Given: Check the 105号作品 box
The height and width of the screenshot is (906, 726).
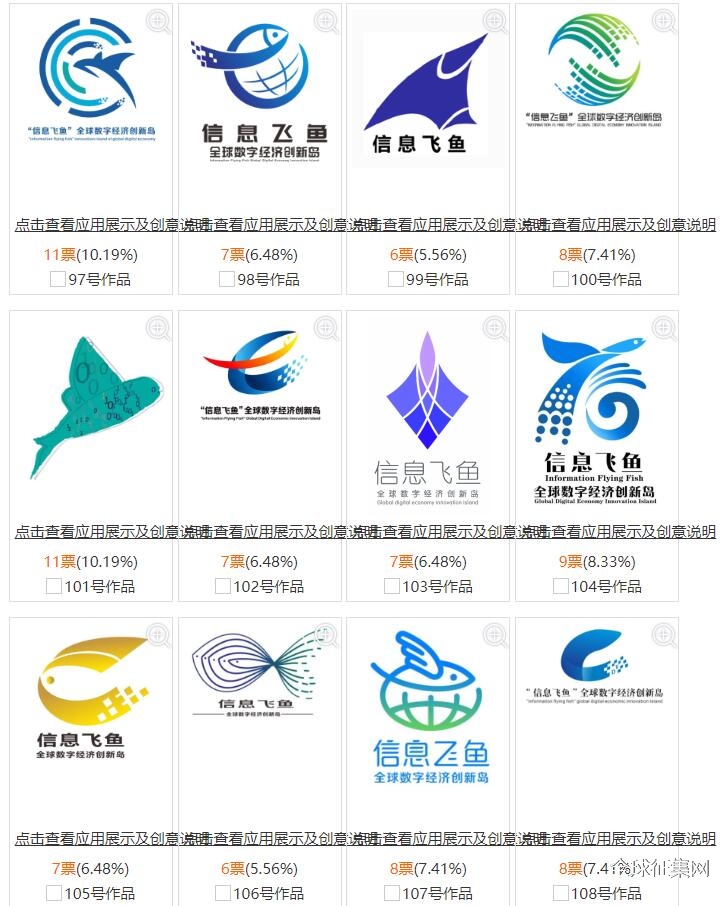Looking at the screenshot, I should 54,893.
